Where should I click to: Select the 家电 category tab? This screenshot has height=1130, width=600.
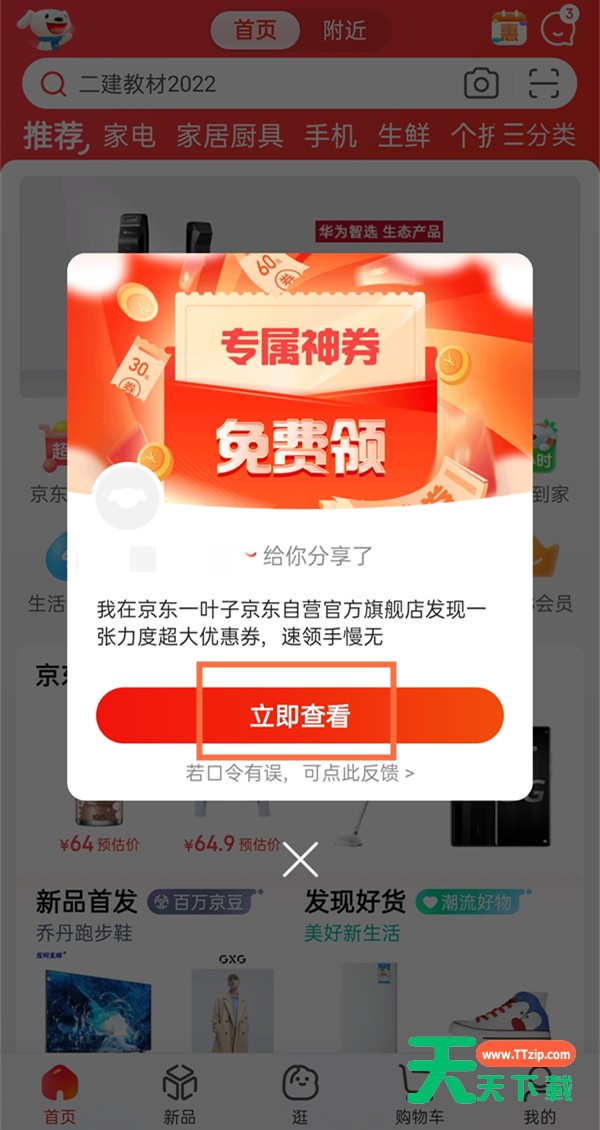tap(129, 135)
